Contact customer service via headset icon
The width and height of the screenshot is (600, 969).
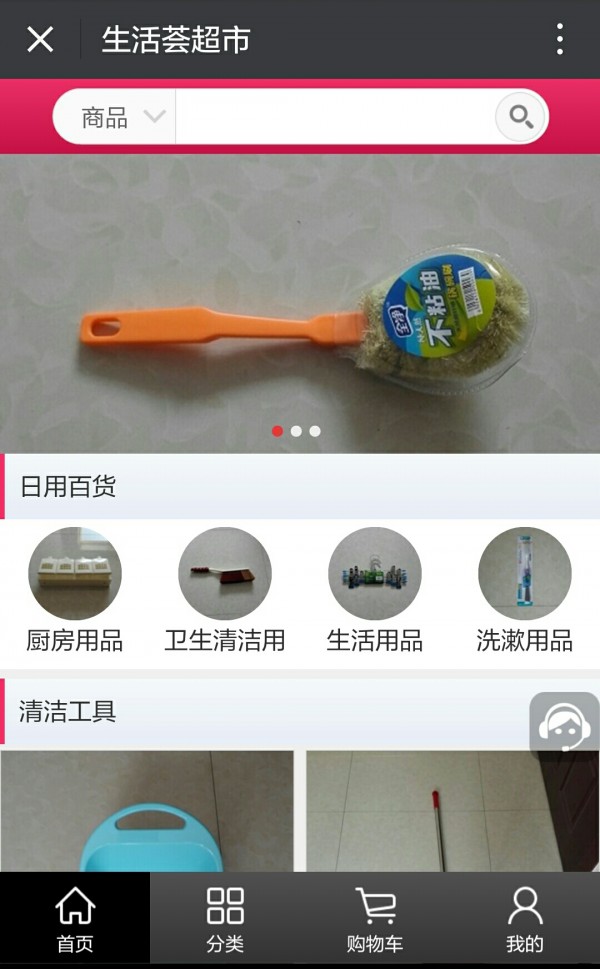click(x=564, y=723)
